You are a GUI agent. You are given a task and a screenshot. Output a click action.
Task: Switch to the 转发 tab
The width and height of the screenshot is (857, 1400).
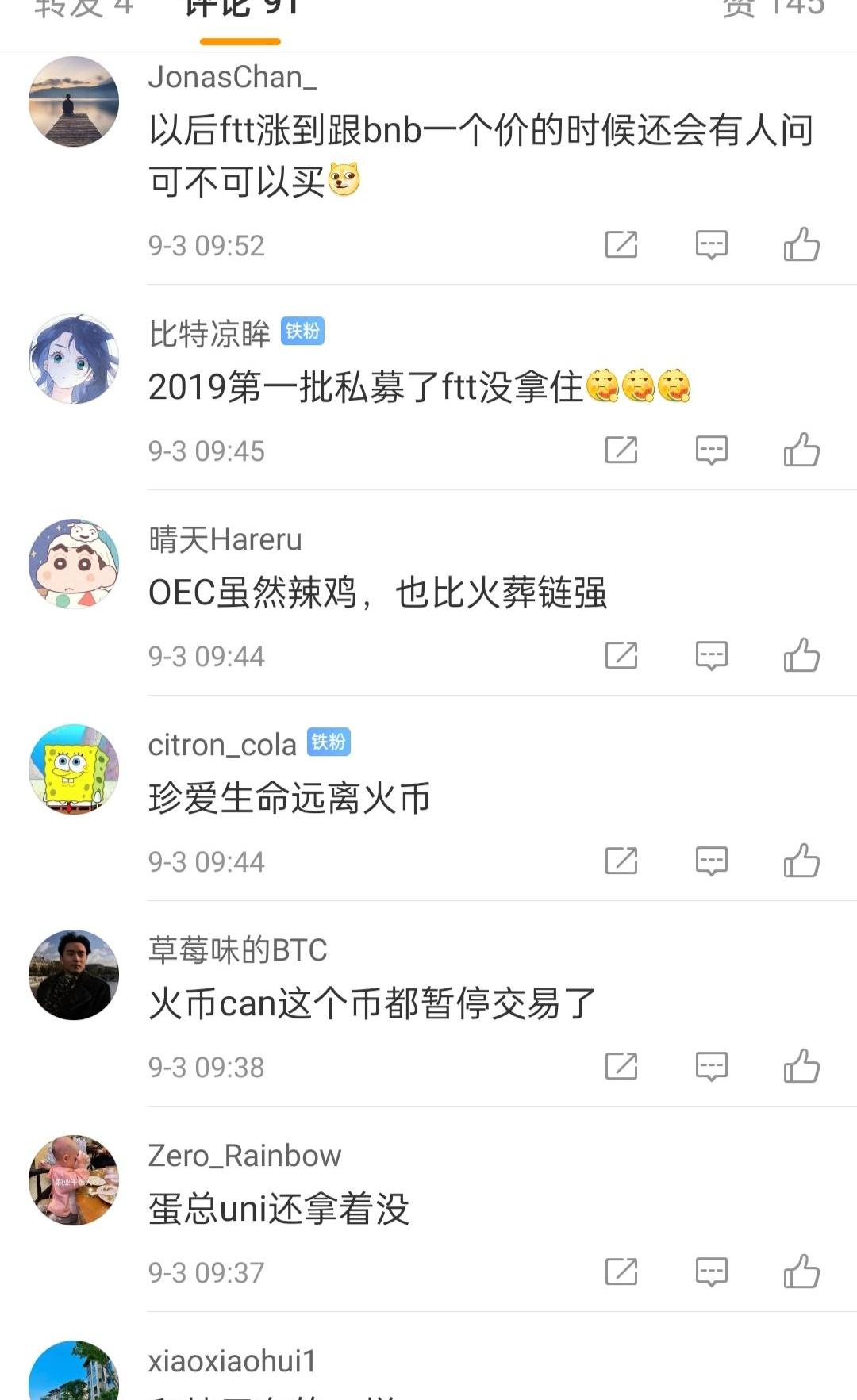83,8
